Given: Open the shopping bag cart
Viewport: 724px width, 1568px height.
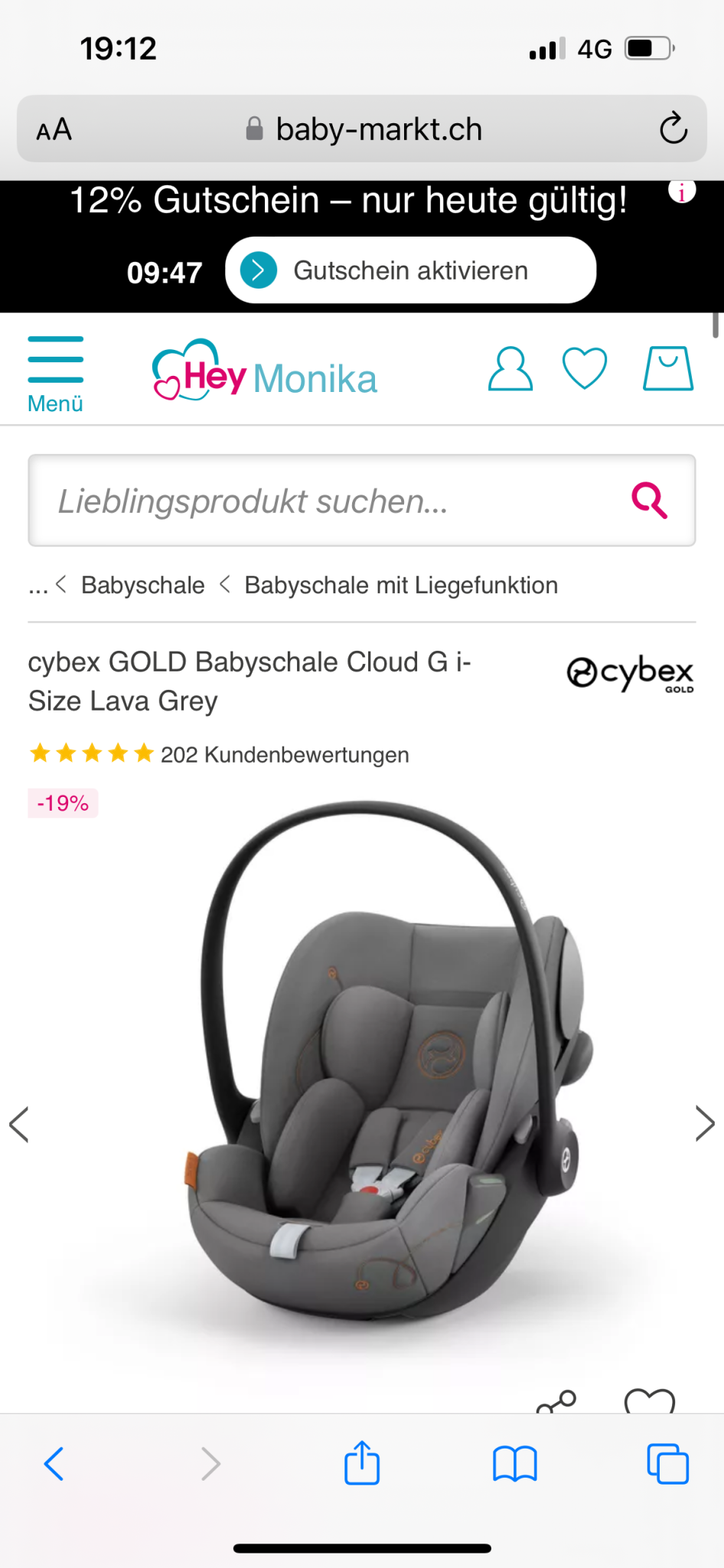Looking at the screenshot, I should tap(668, 368).
